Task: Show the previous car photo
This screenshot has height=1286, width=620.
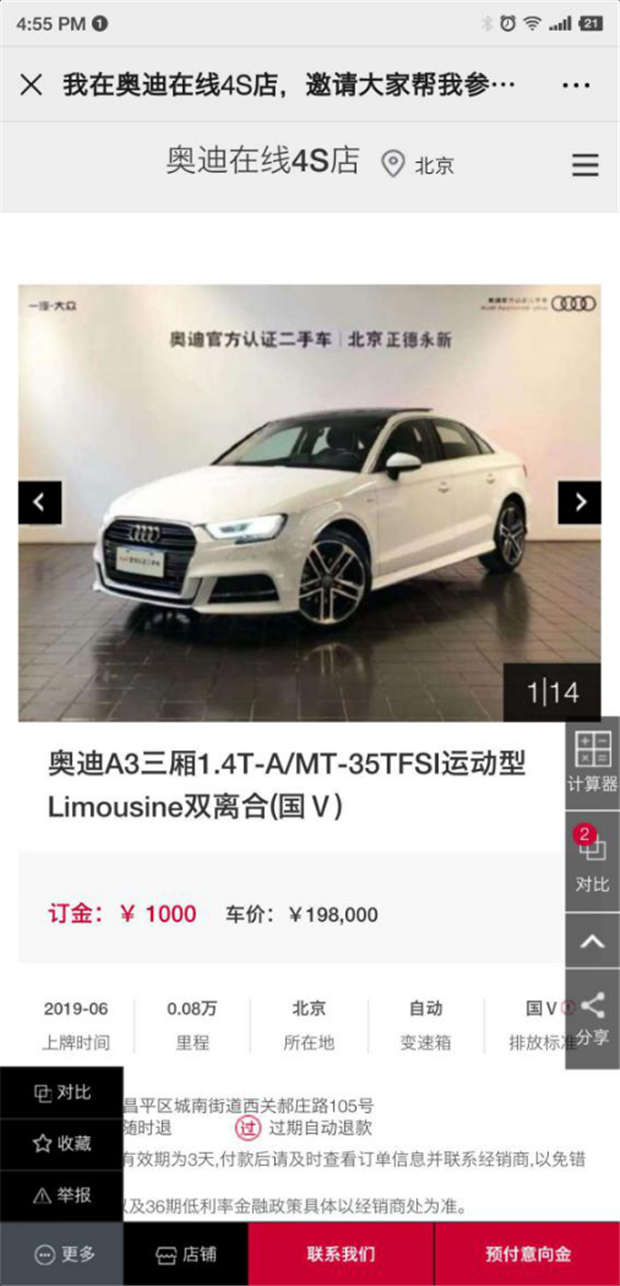Action: tap(40, 502)
